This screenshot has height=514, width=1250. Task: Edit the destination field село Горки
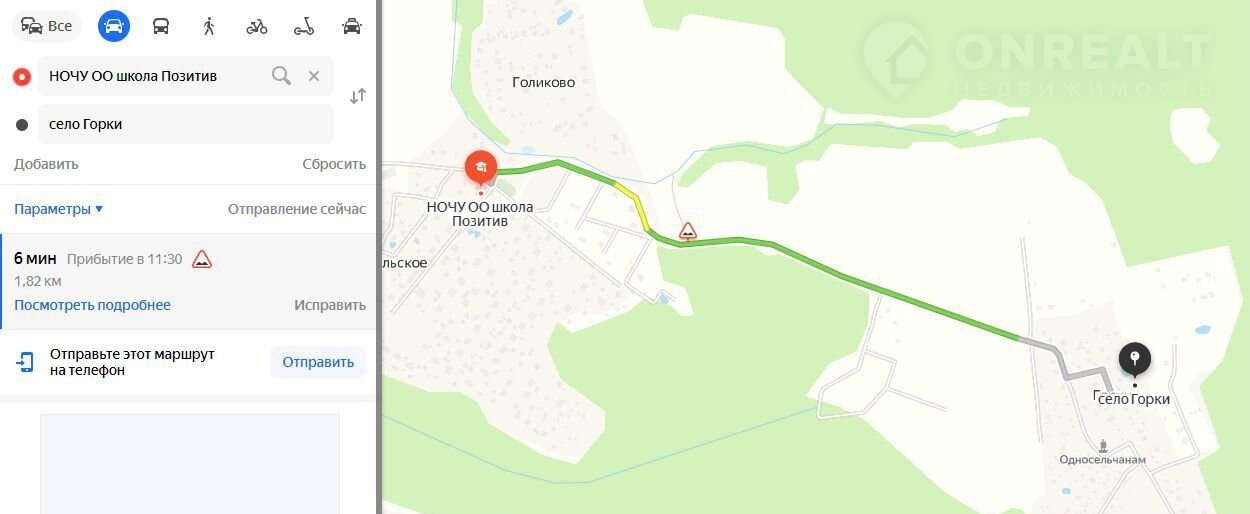click(185, 124)
